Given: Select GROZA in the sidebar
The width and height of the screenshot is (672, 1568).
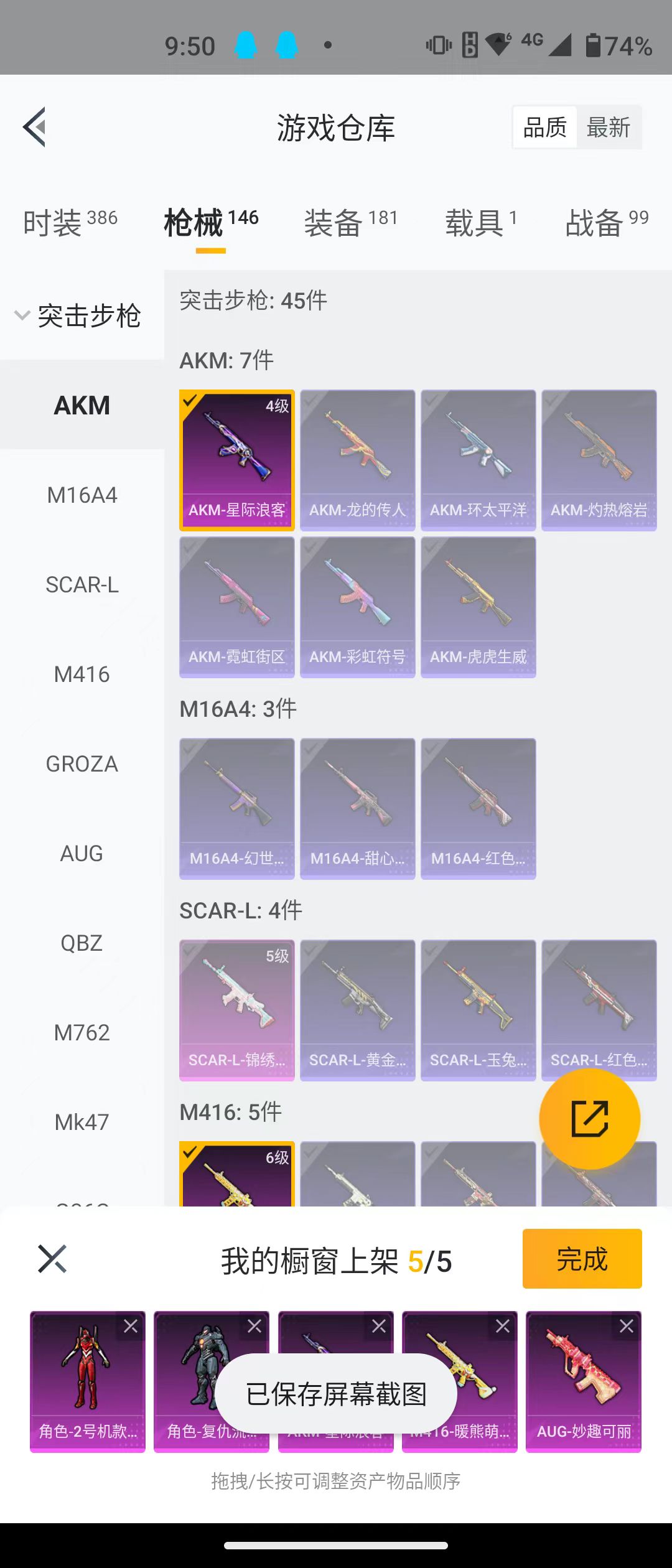Looking at the screenshot, I should 82,764.
